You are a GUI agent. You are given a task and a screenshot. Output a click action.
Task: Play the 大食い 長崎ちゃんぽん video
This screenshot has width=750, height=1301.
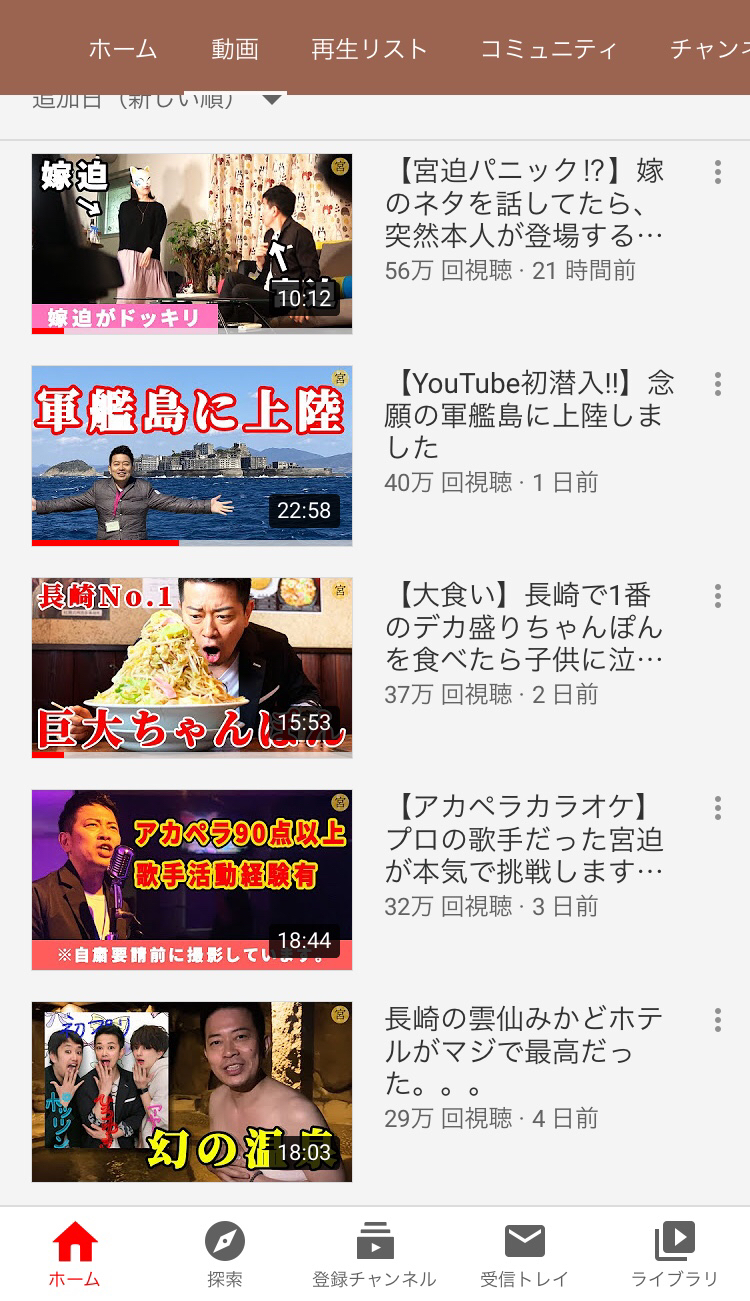192,667
